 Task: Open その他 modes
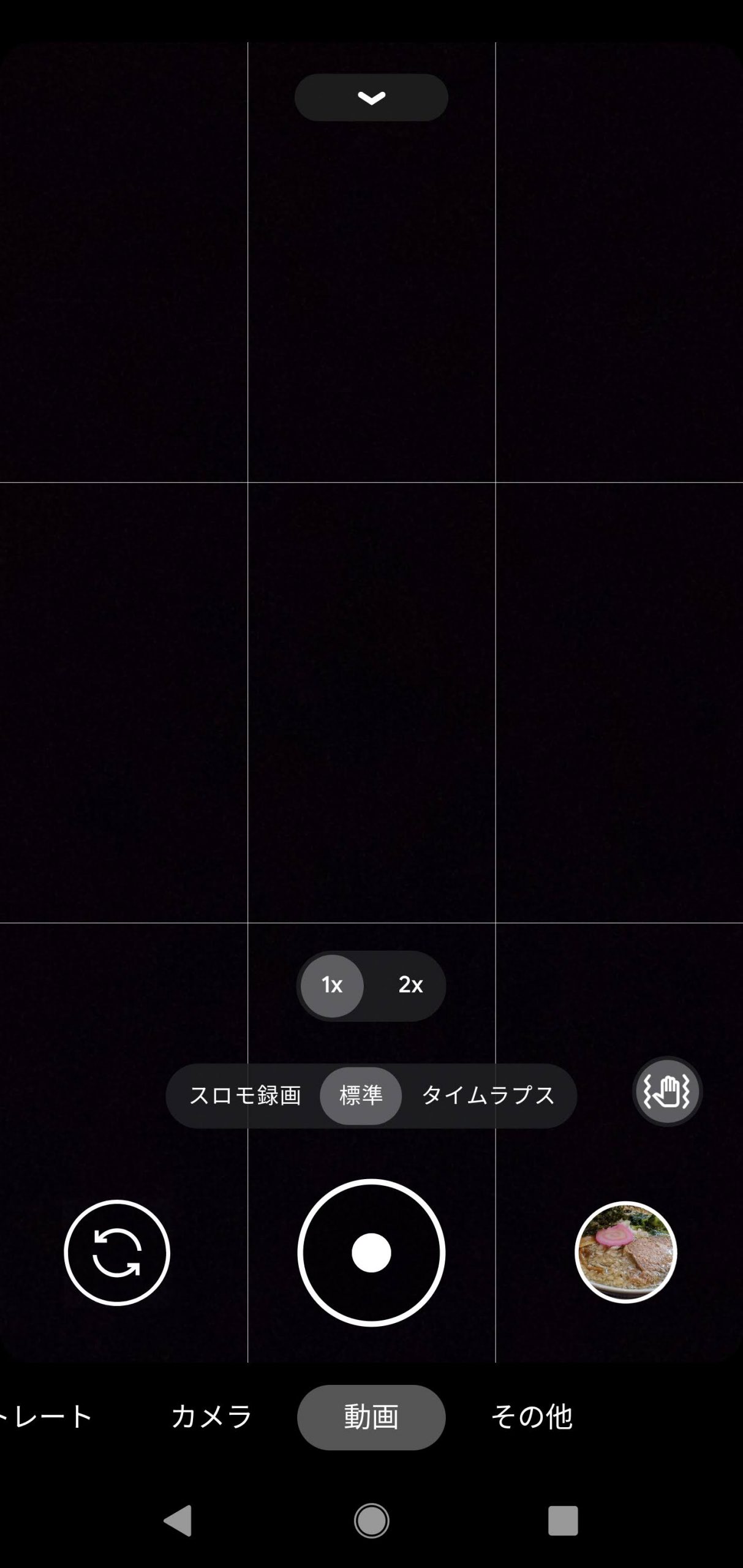[532, 1417]
